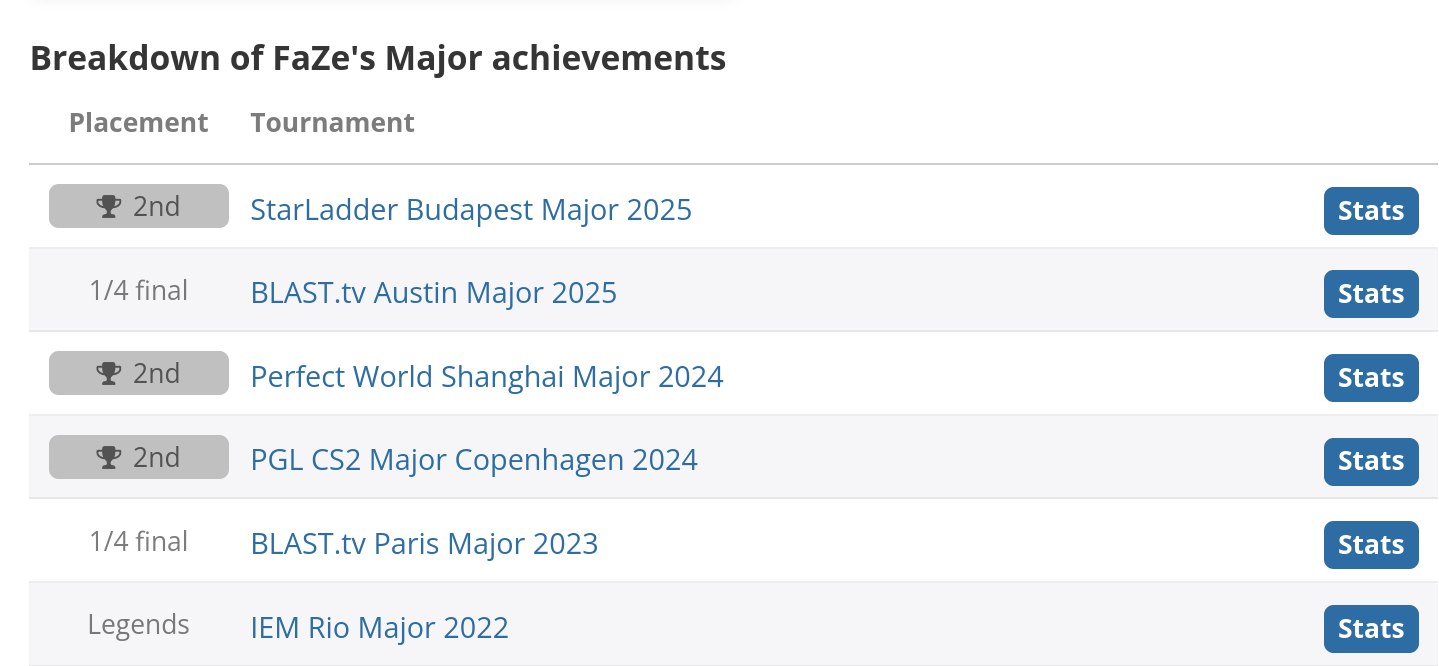The height and width of the screenshot is (666, 1439).
Task: Open the PGL CS2 Major Copenhagen 2024 link
Action: pos(474,460)
